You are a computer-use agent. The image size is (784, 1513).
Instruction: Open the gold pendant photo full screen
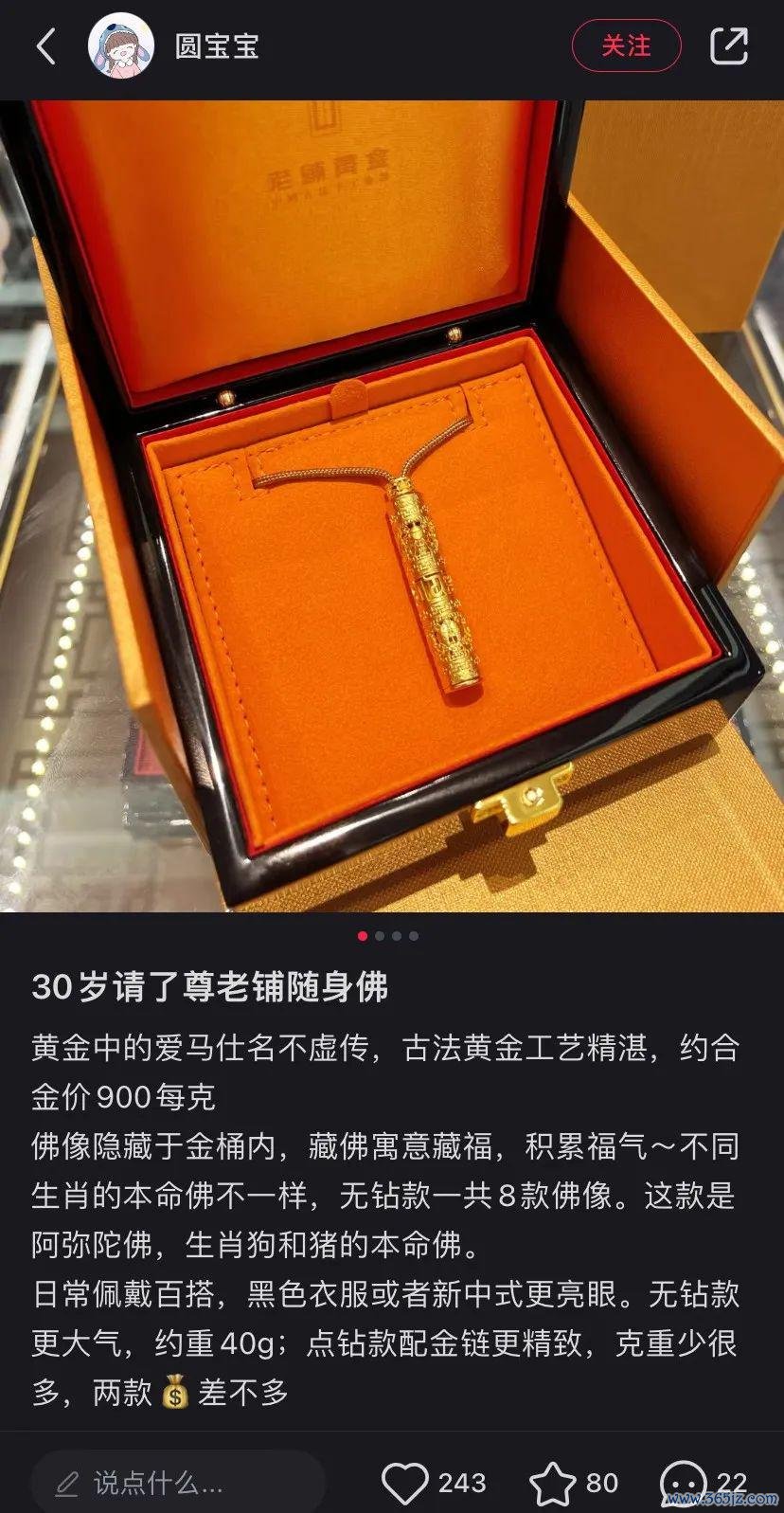pos(392,507)
